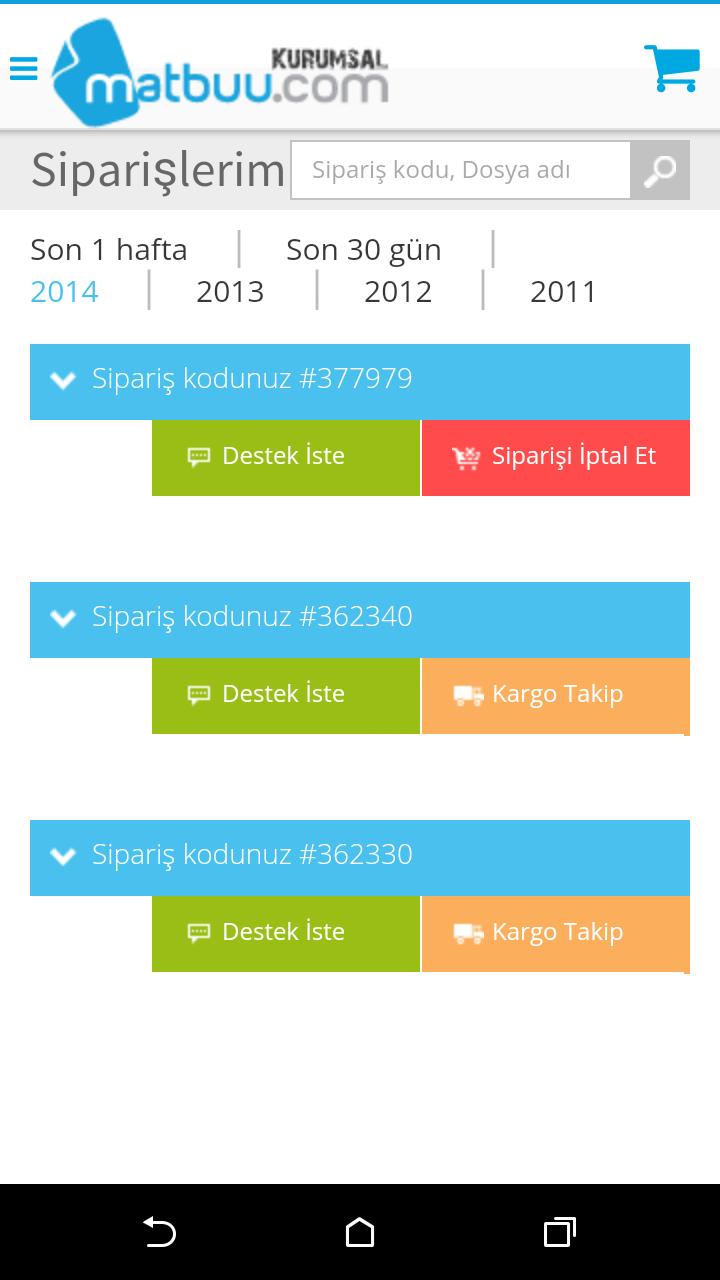This screenshot has width=720, height=1280.
Task: Track cargo for order #362330
Action: coord(556,933)
